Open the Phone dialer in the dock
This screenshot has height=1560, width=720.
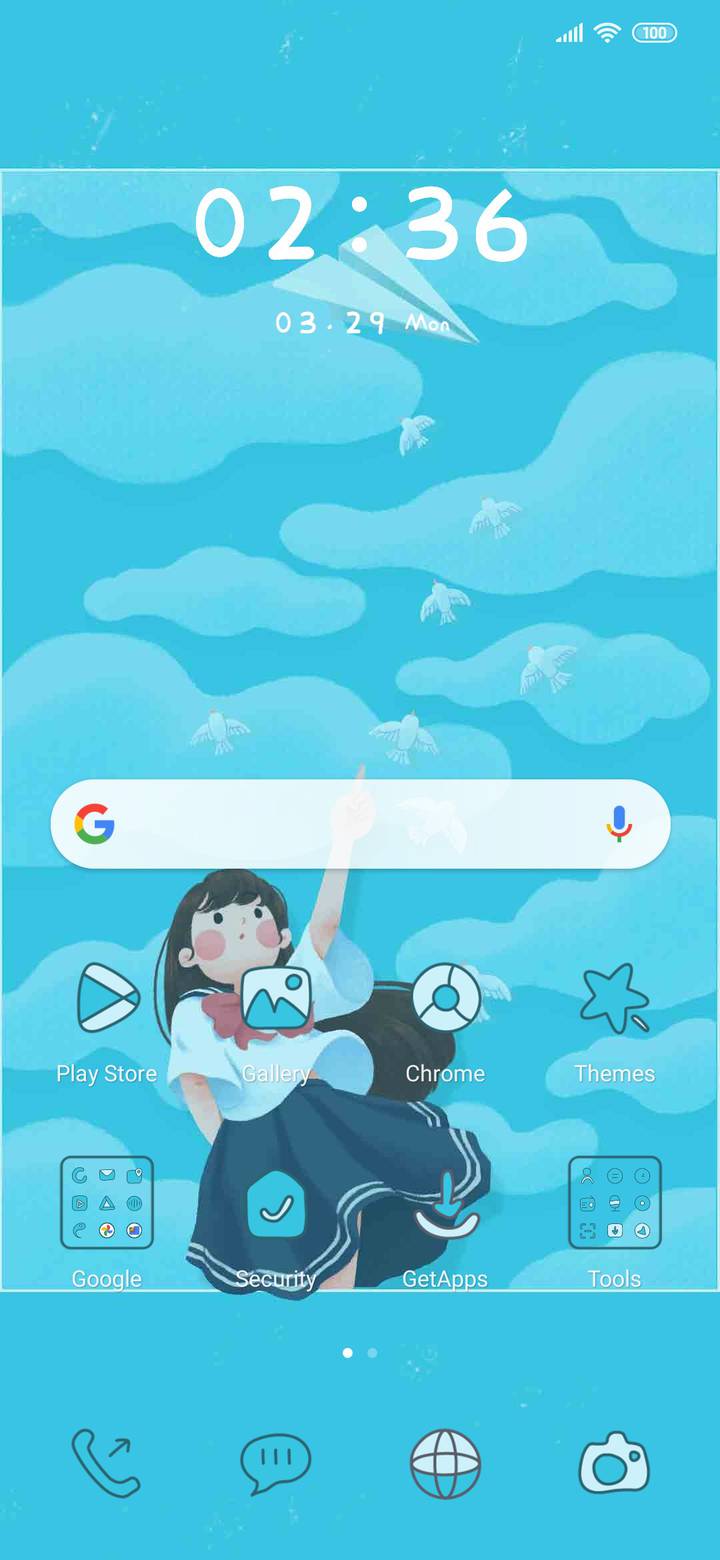tap(106, 1463)
